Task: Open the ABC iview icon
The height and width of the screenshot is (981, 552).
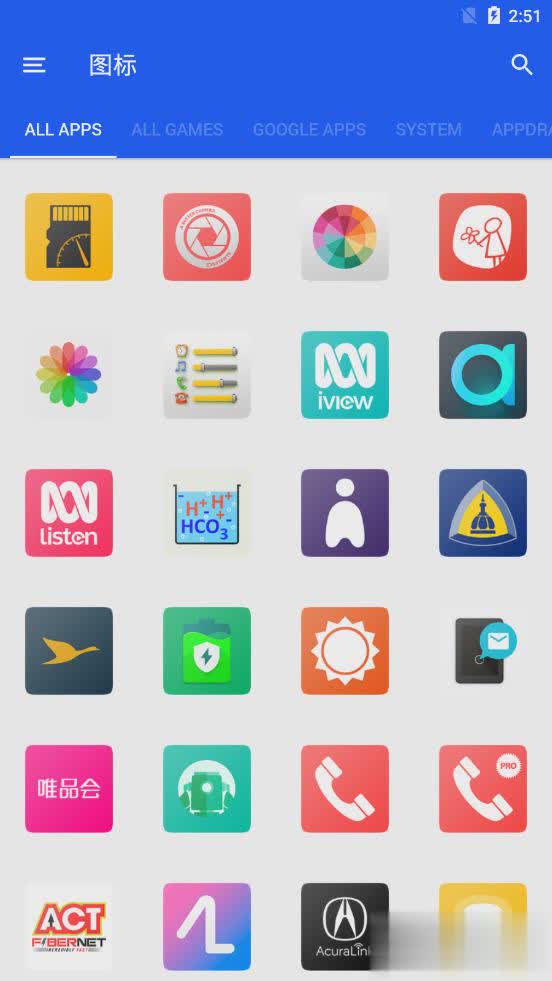Action: [345, 375]
